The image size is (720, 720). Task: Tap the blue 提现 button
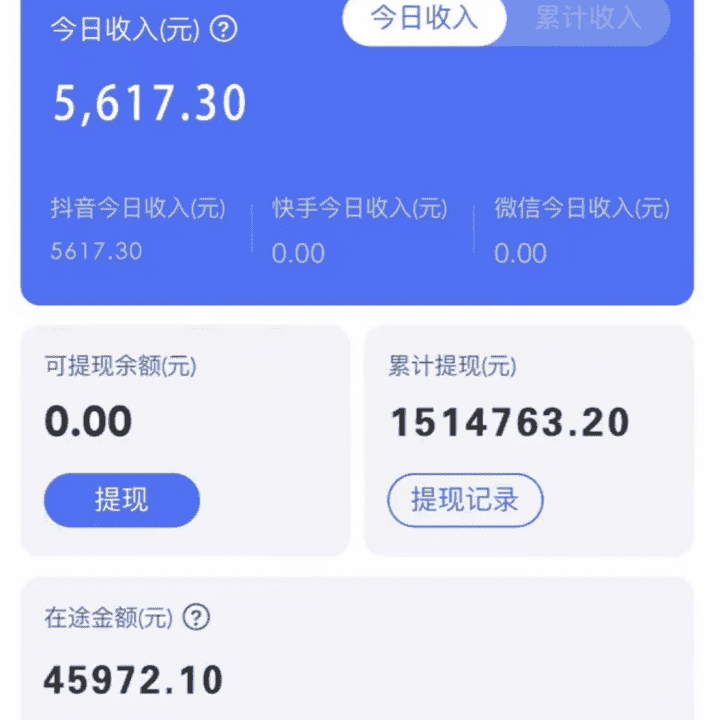122,500
